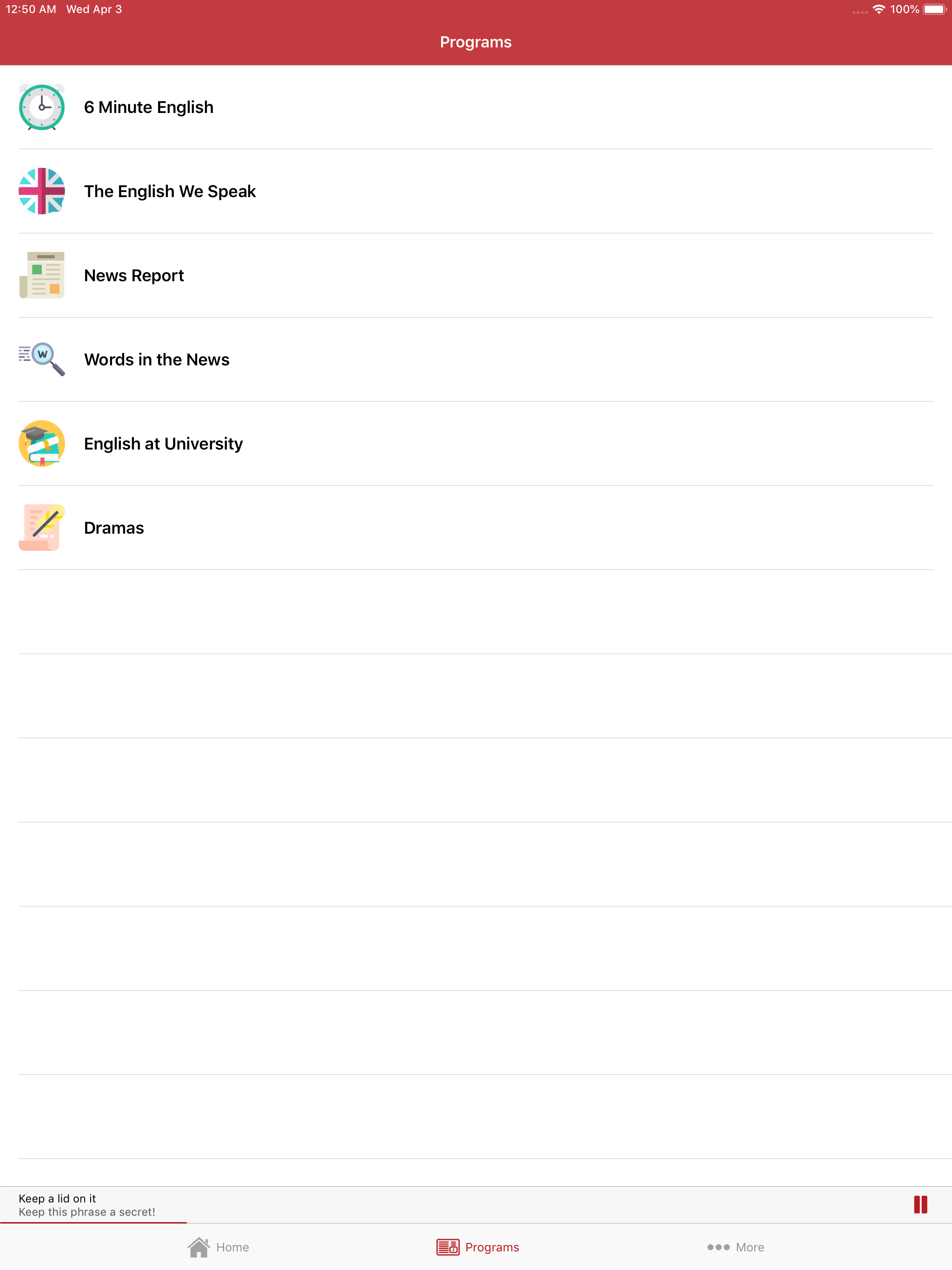The height and width of the screenshot is (1270, 952).
Task: Select the 6 Minute English clock icon
Action: [x=41, y=106]
